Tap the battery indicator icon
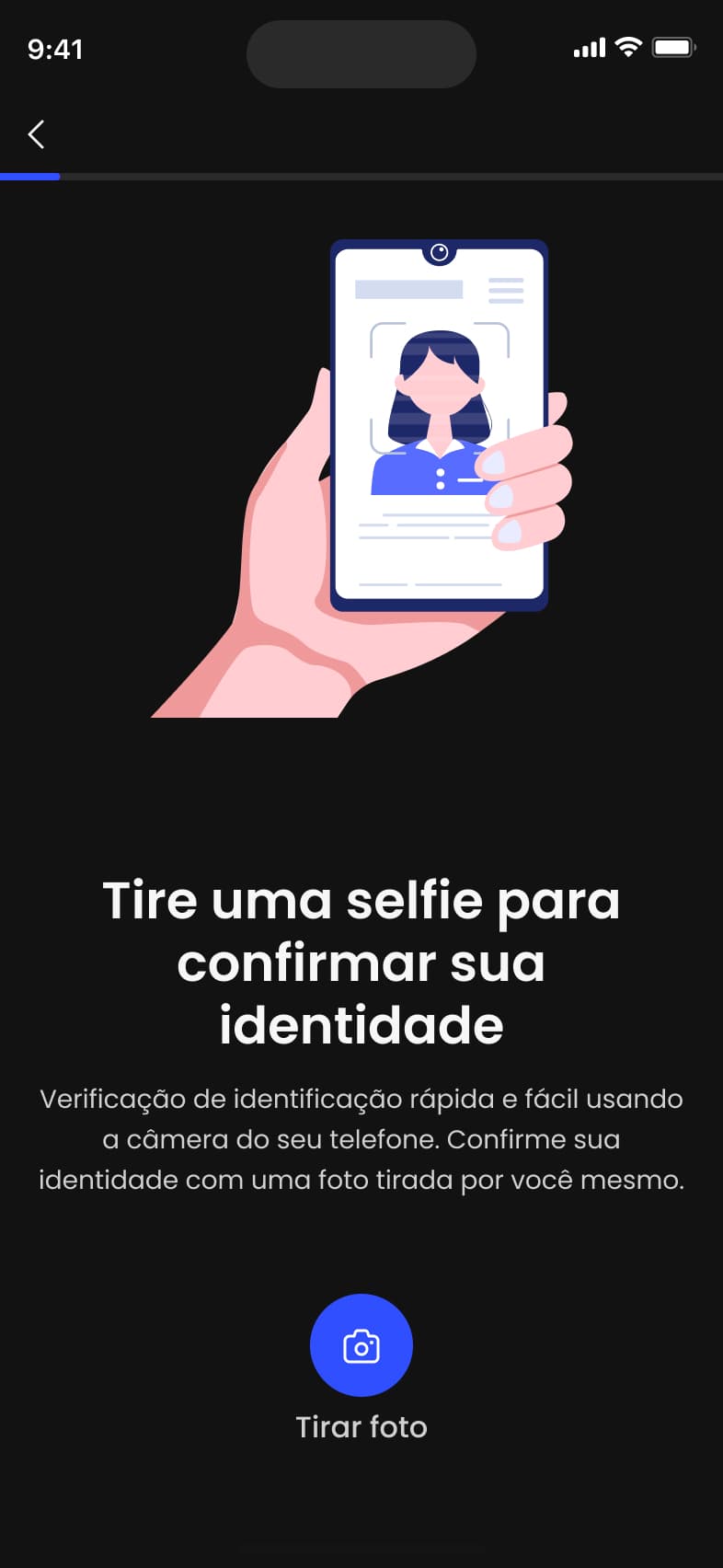Image resolution: width=723 pixels, height=1568 pixels. [x=674, y=48]
